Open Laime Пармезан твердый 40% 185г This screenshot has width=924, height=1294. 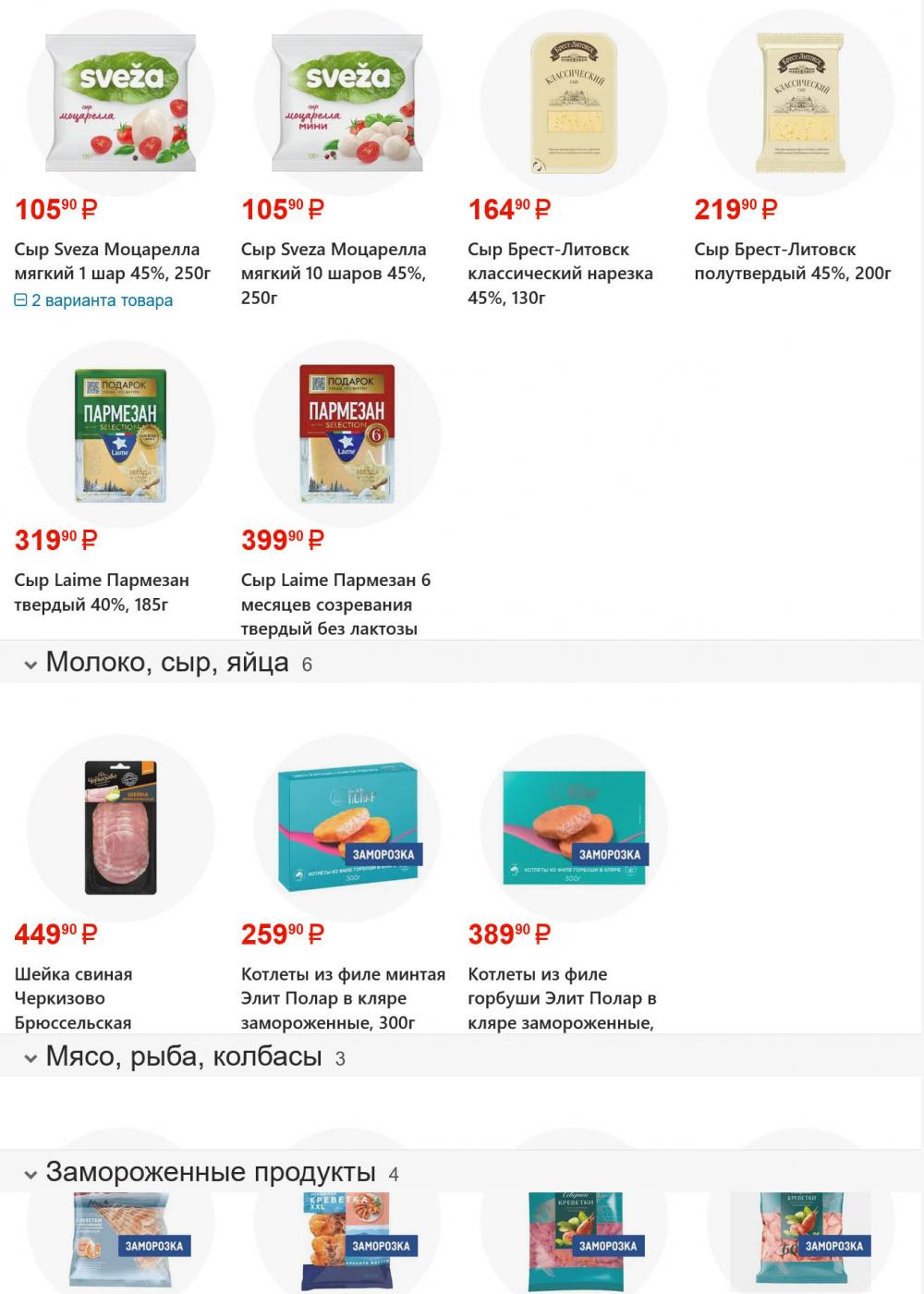coord(102,592)
